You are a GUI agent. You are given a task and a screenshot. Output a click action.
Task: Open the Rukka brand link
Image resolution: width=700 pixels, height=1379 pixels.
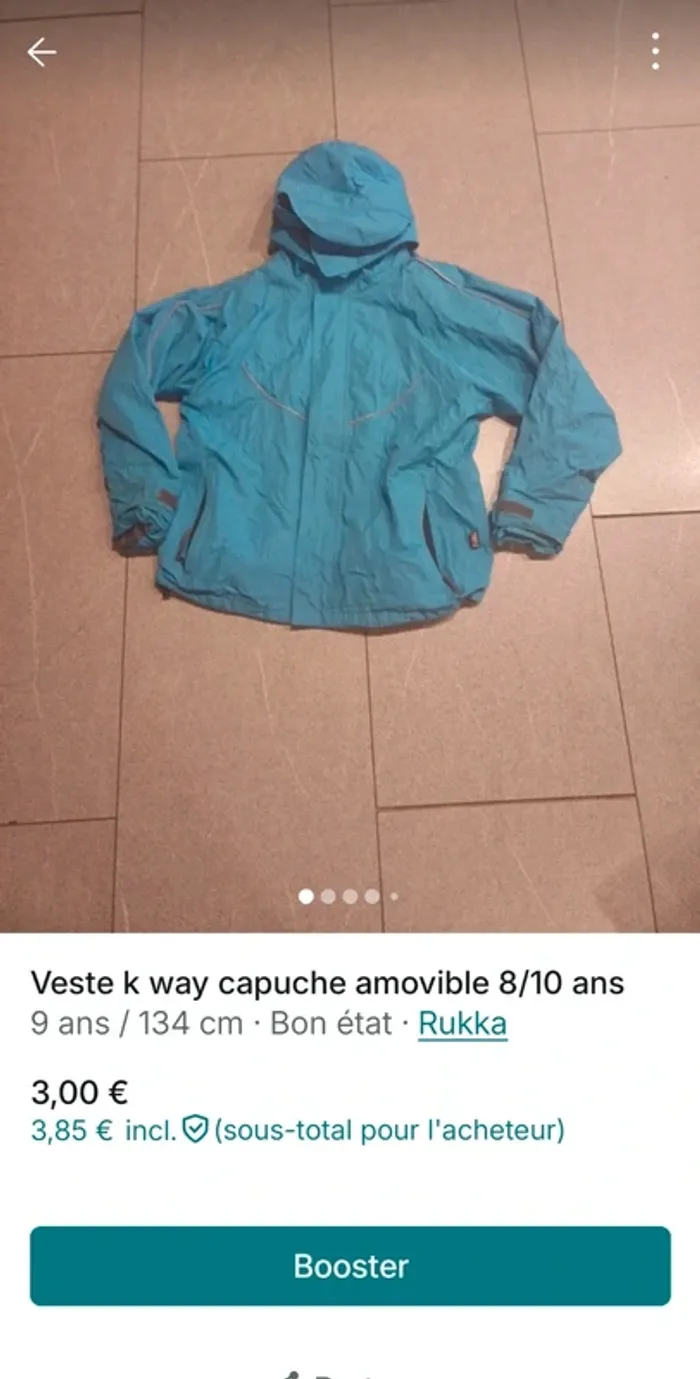462,1023
